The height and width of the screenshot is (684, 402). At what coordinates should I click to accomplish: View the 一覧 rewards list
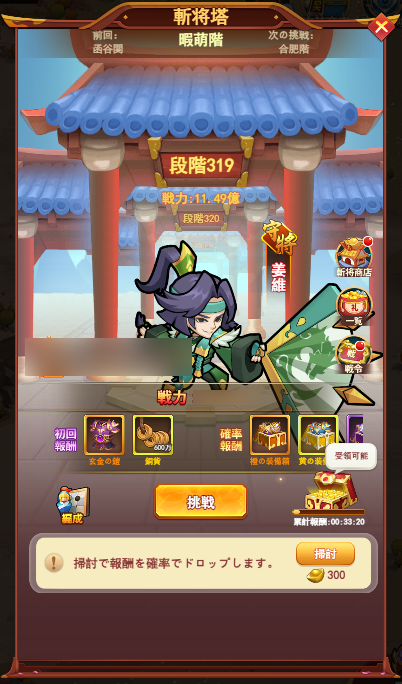pyautogui.click(x=354, y=307)
